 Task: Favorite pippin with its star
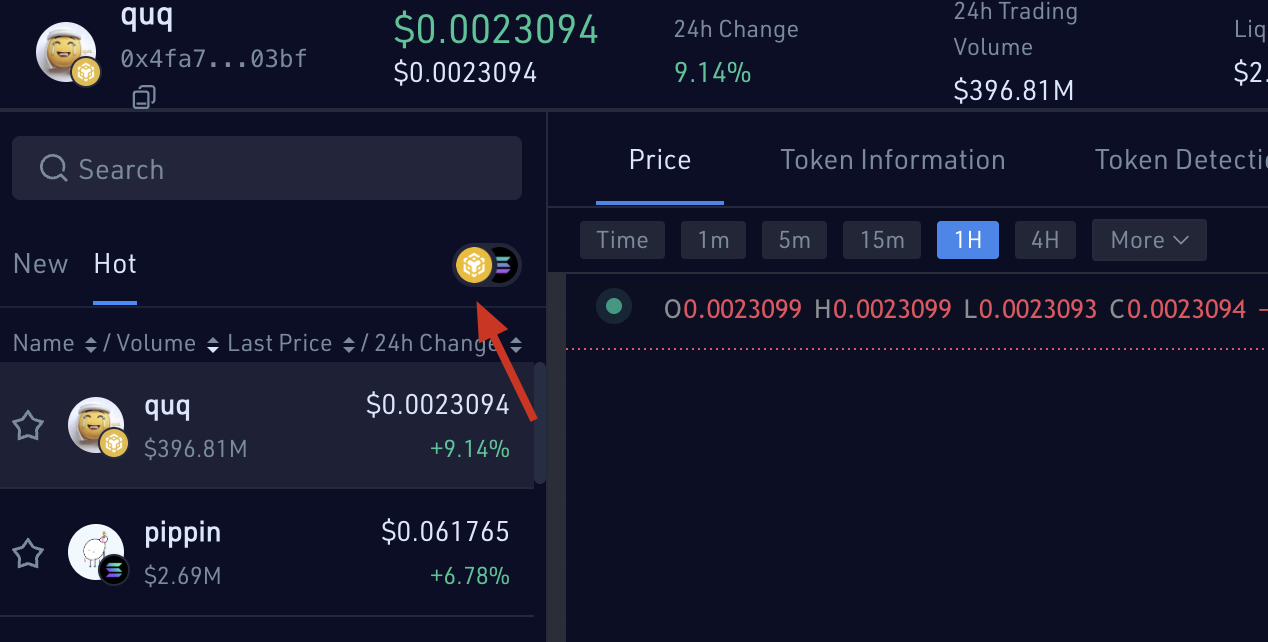pyautogui.click(x=28, y=553)
